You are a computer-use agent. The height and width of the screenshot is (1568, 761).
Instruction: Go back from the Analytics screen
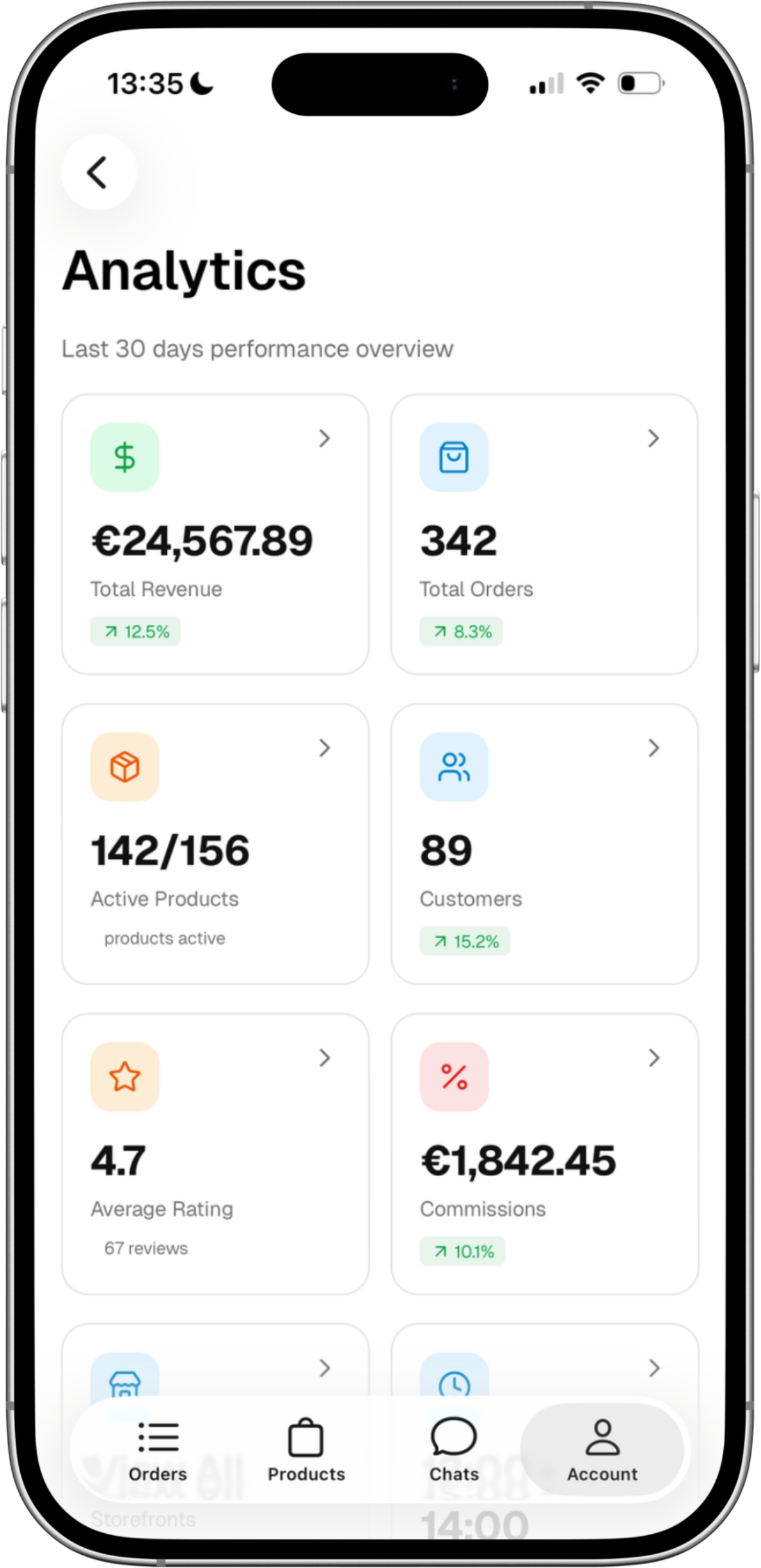[98, 172]
